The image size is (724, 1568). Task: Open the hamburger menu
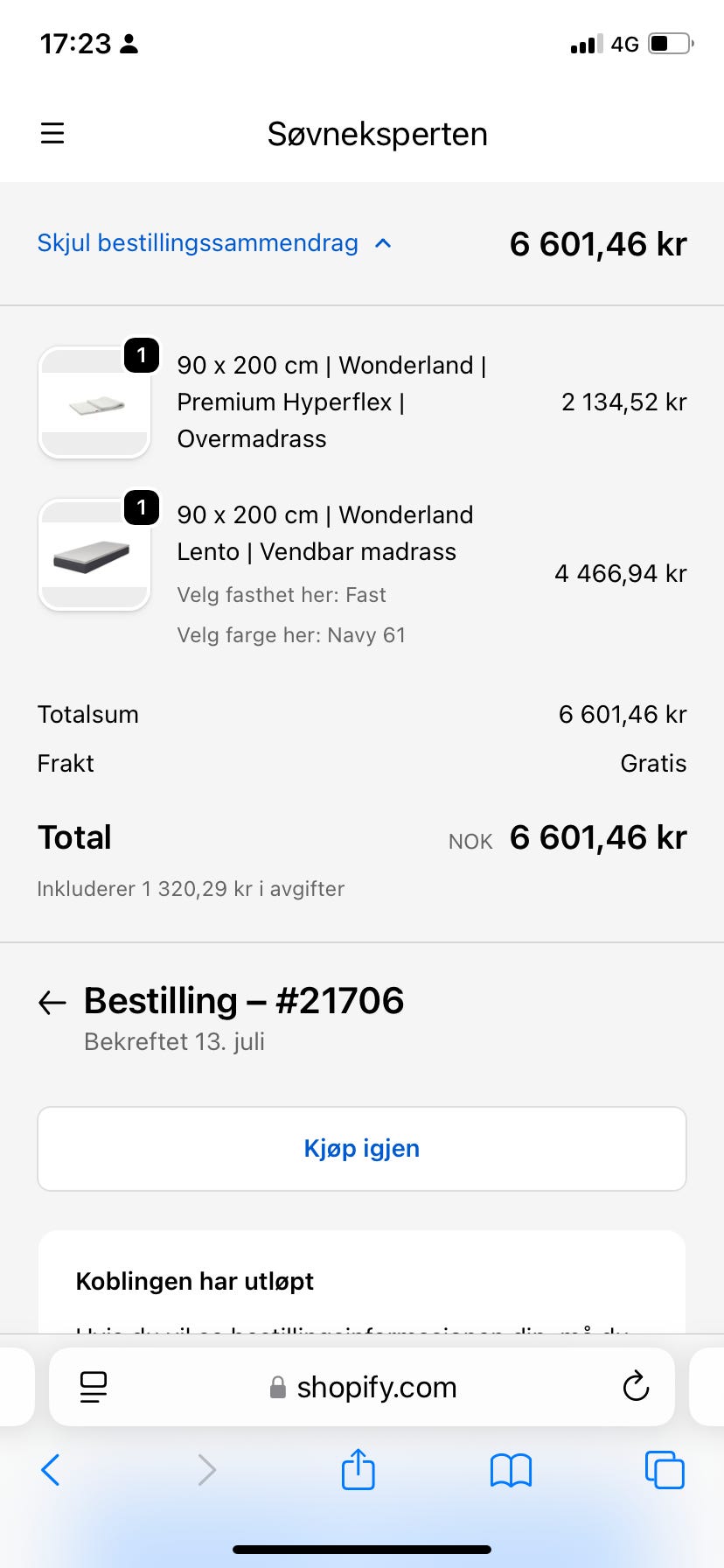pos(52,133)
